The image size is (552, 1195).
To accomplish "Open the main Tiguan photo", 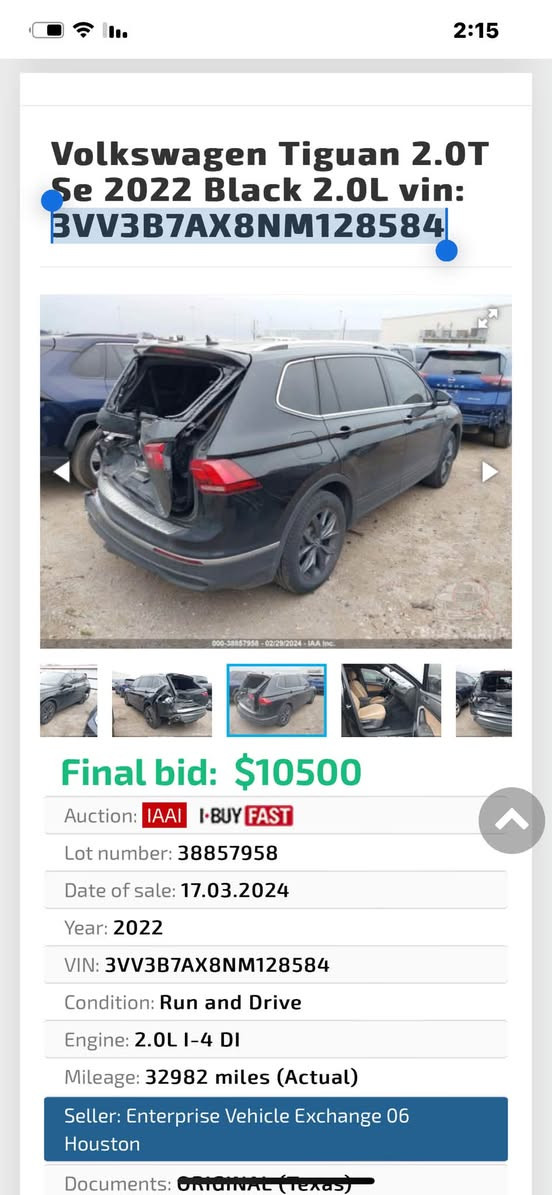I will [x=276, y=472].
